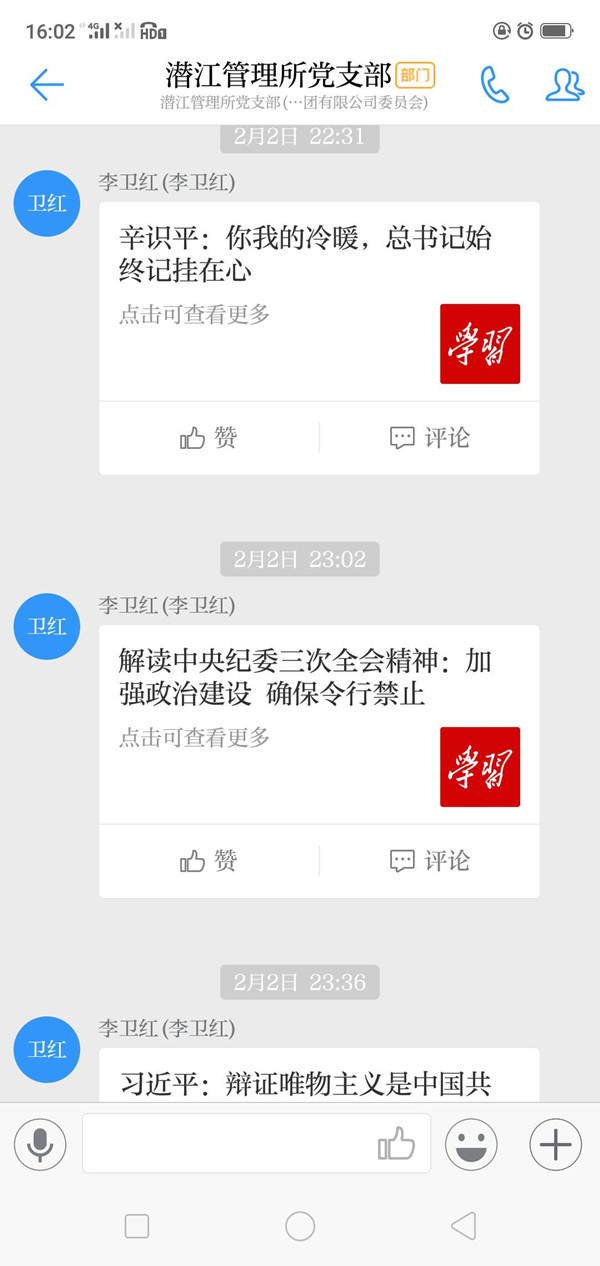Open the 解读中央纪委三次全会精神 article
The image size is (600, 1266).
(x=305, y=676)
